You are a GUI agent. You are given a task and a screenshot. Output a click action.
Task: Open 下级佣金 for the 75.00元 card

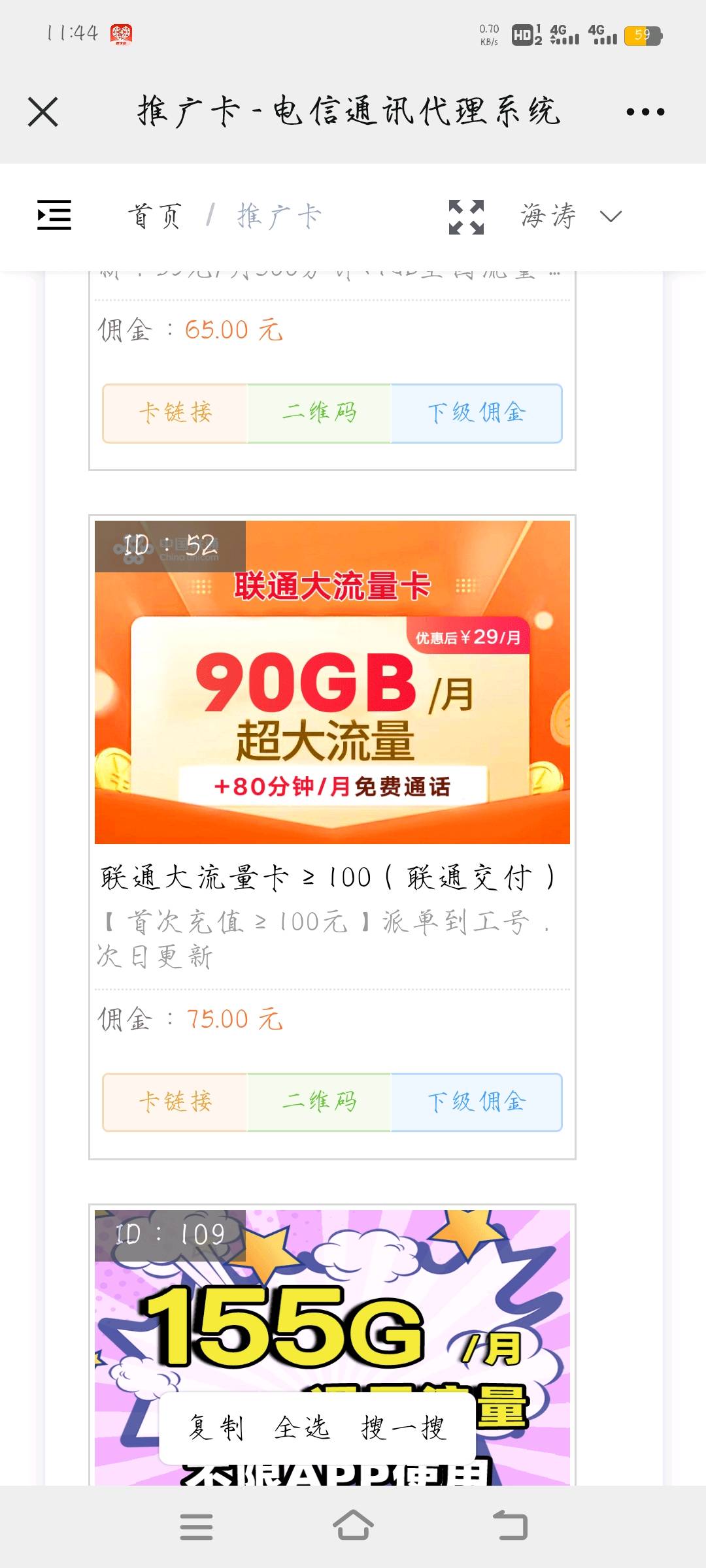476,1102
